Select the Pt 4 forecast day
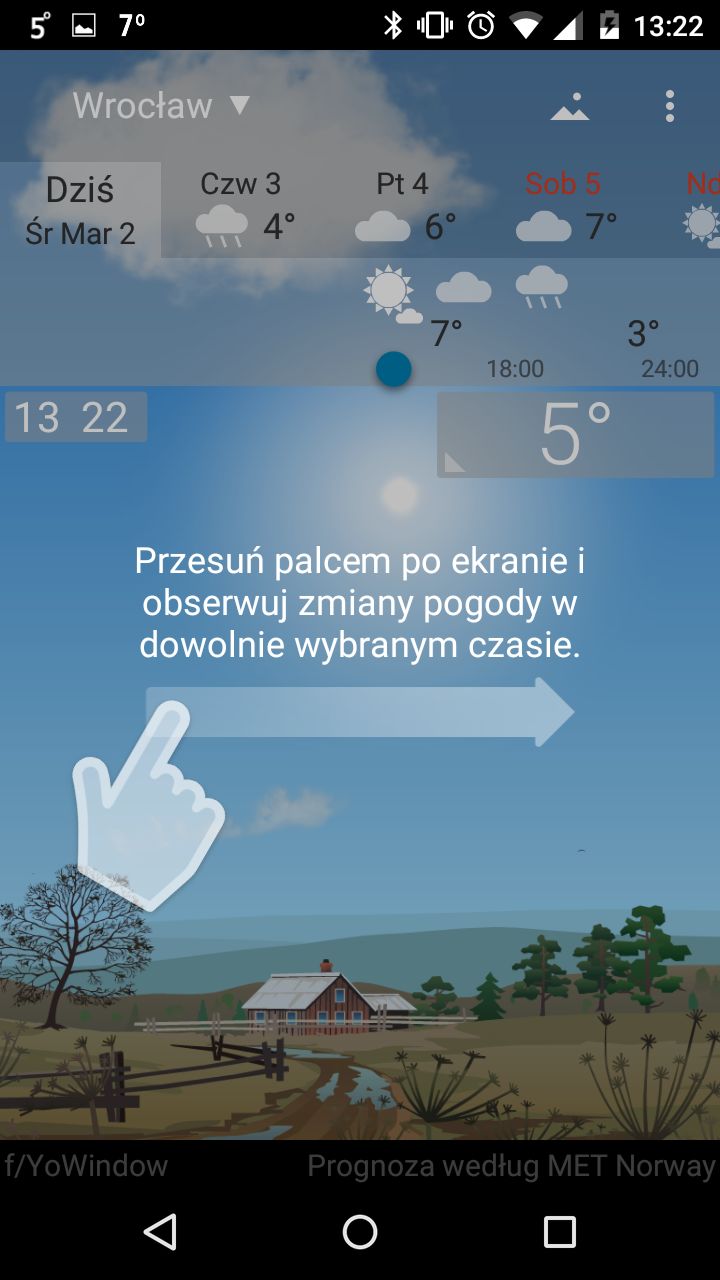Screen dimensions: 720x1280 (402, 210)
